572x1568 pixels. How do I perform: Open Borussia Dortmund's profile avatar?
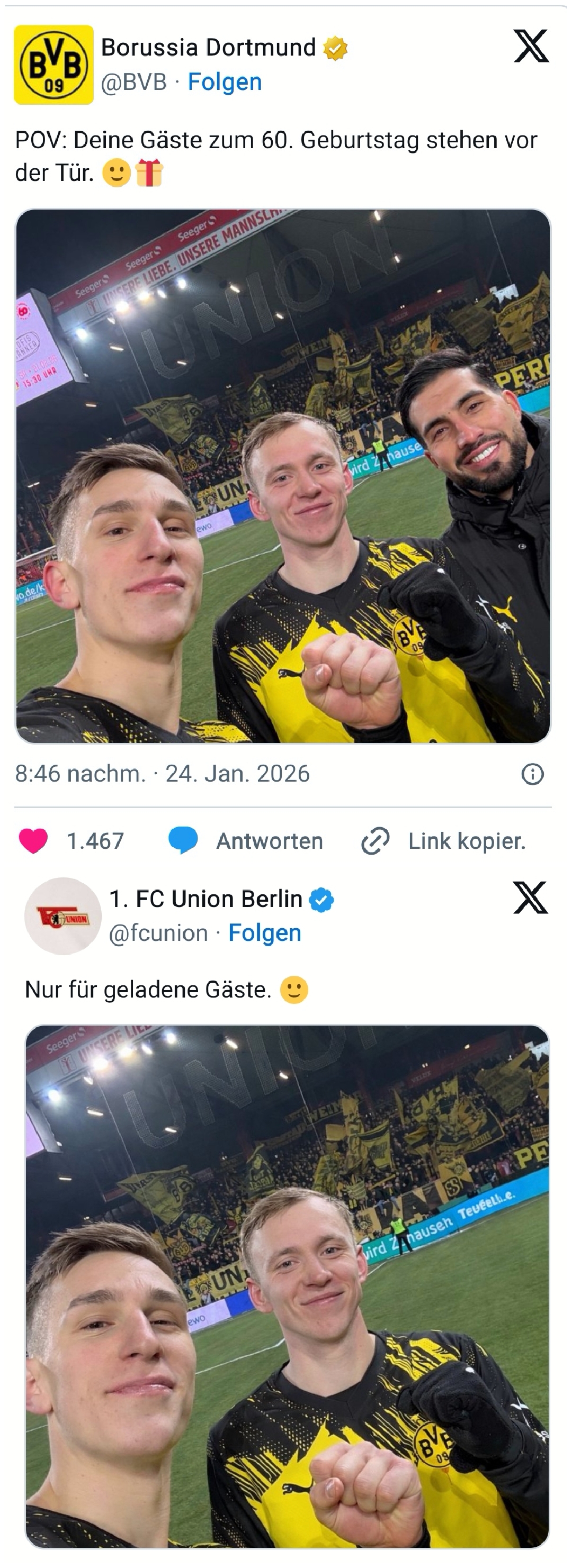point(53,65)
